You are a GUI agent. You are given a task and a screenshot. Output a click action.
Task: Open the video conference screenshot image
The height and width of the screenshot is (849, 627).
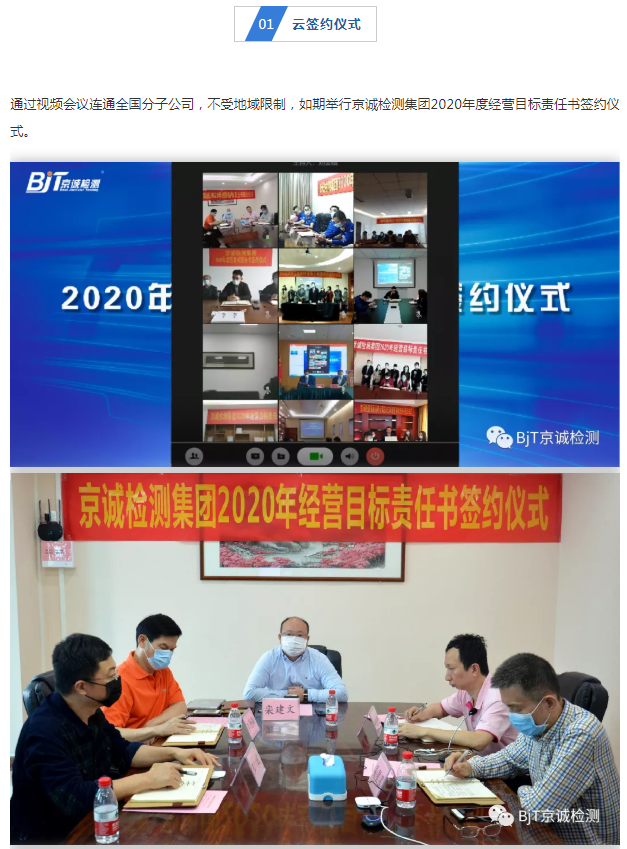coord(314,314)
